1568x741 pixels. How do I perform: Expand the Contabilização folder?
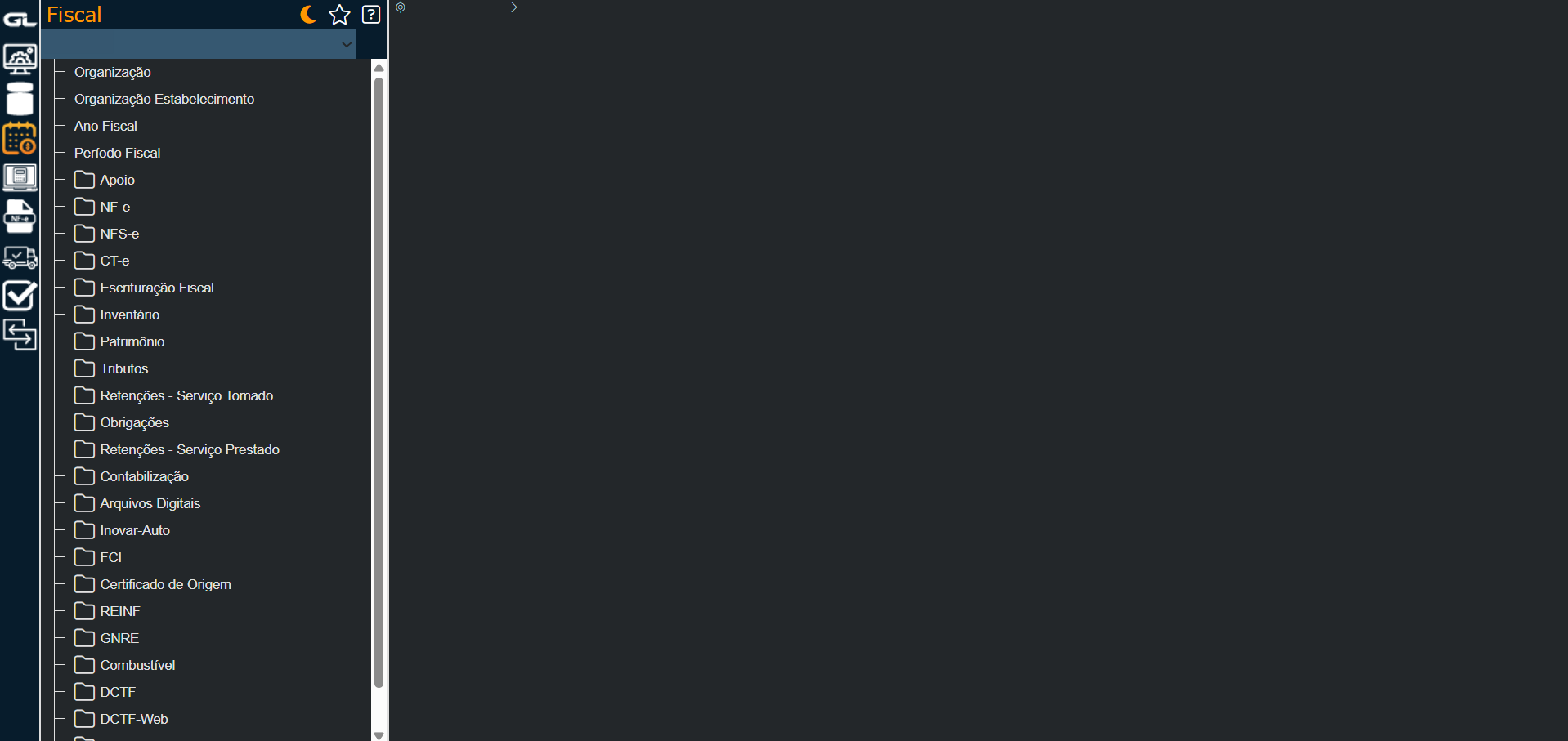144,476
